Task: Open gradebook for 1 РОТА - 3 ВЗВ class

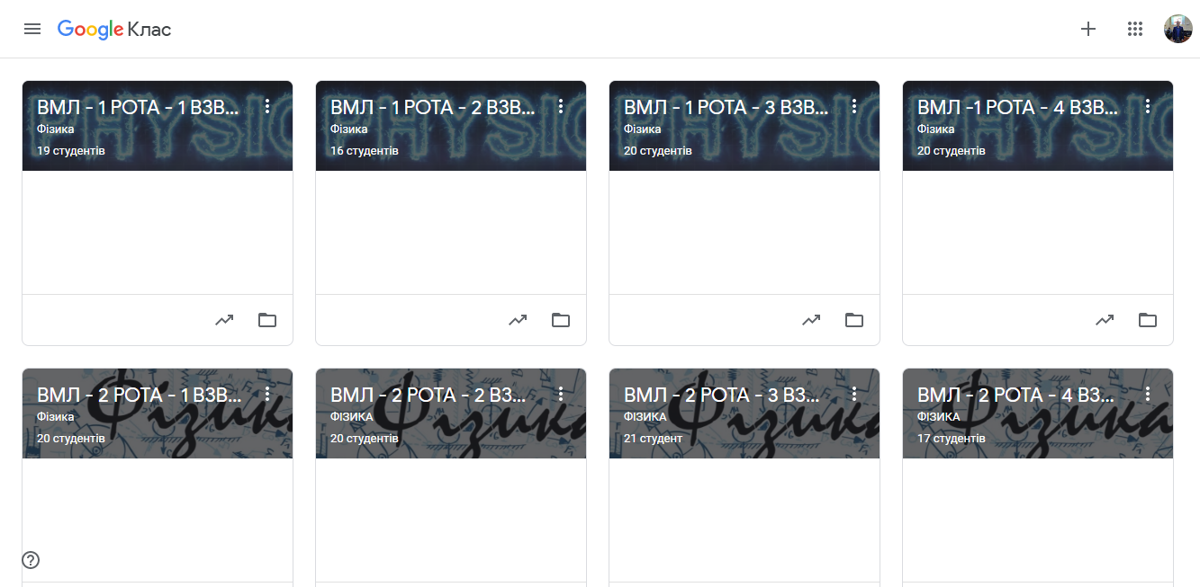Action: 811,320
